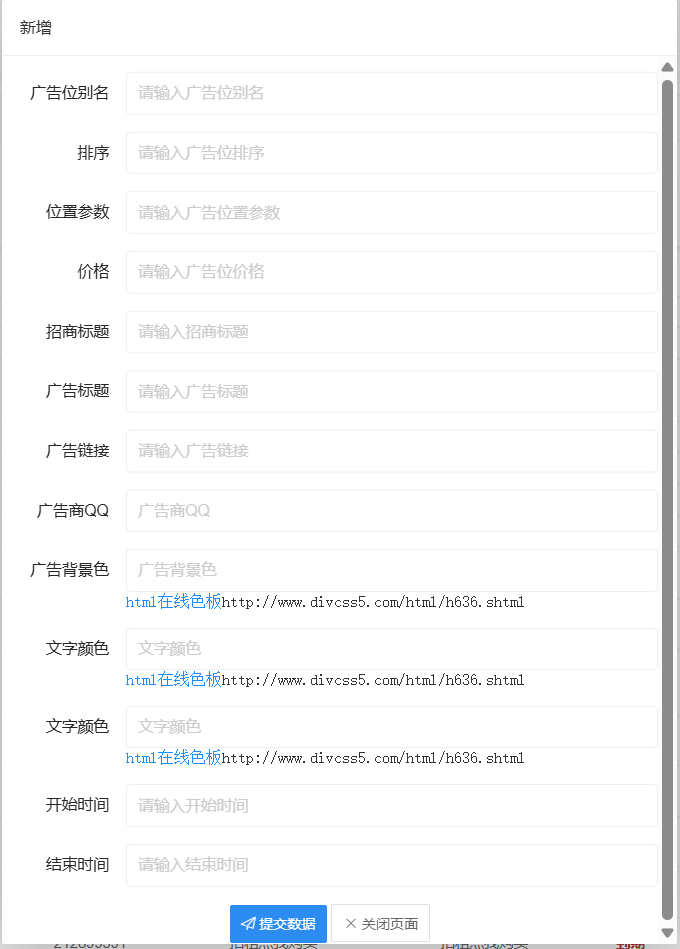680x949 pixels.
Task: Tap the 广告链接 input field
Action: [x=391, y=451]
